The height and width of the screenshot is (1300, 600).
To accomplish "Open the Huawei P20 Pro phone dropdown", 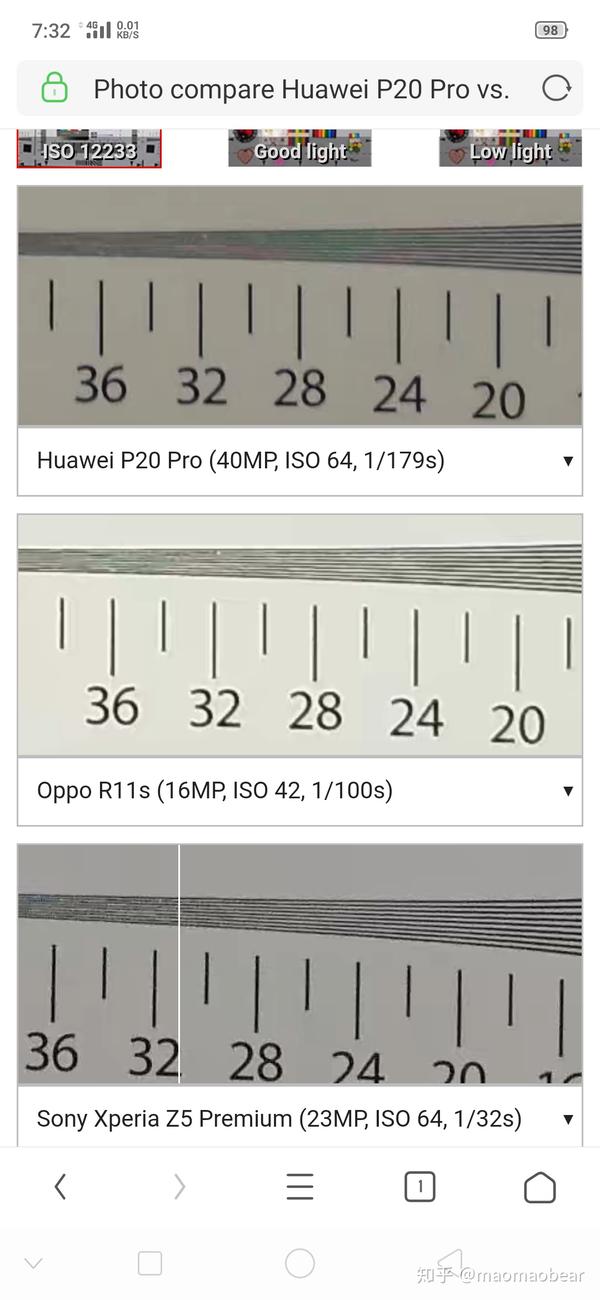I will pyautogui.click(x=300, y=461).
